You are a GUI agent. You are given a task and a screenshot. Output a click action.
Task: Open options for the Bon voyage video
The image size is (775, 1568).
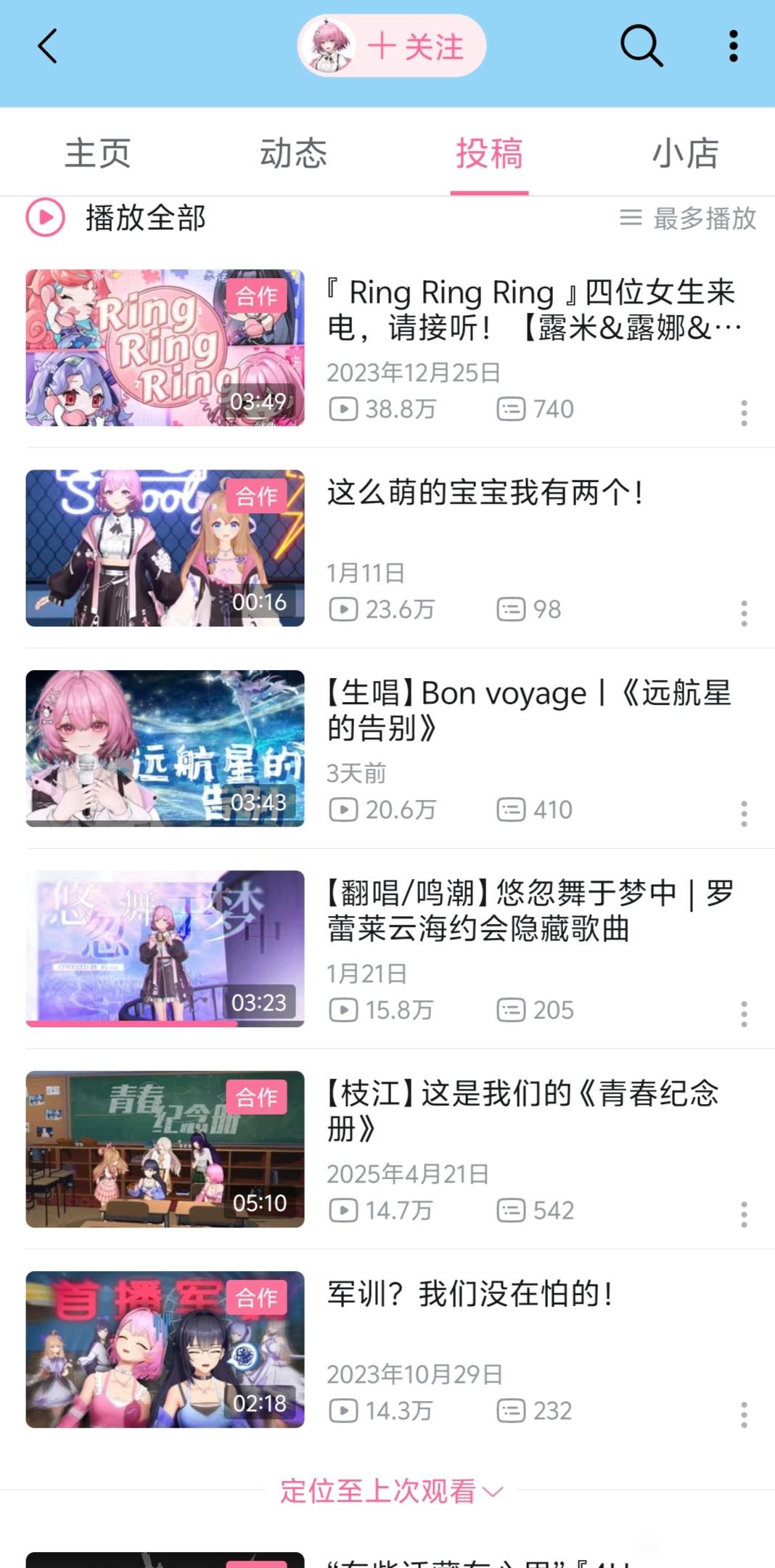[744, 813]
